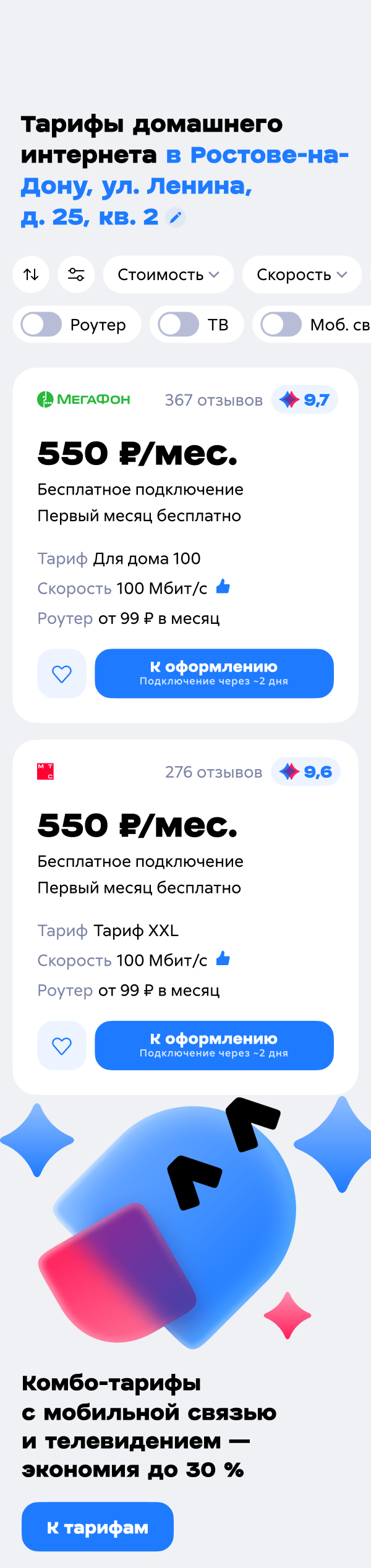This screenshot has height=1568, width=371.
Task: View the 9,6 rating badge of Тариф XXL
Action: tap(305, 772)
